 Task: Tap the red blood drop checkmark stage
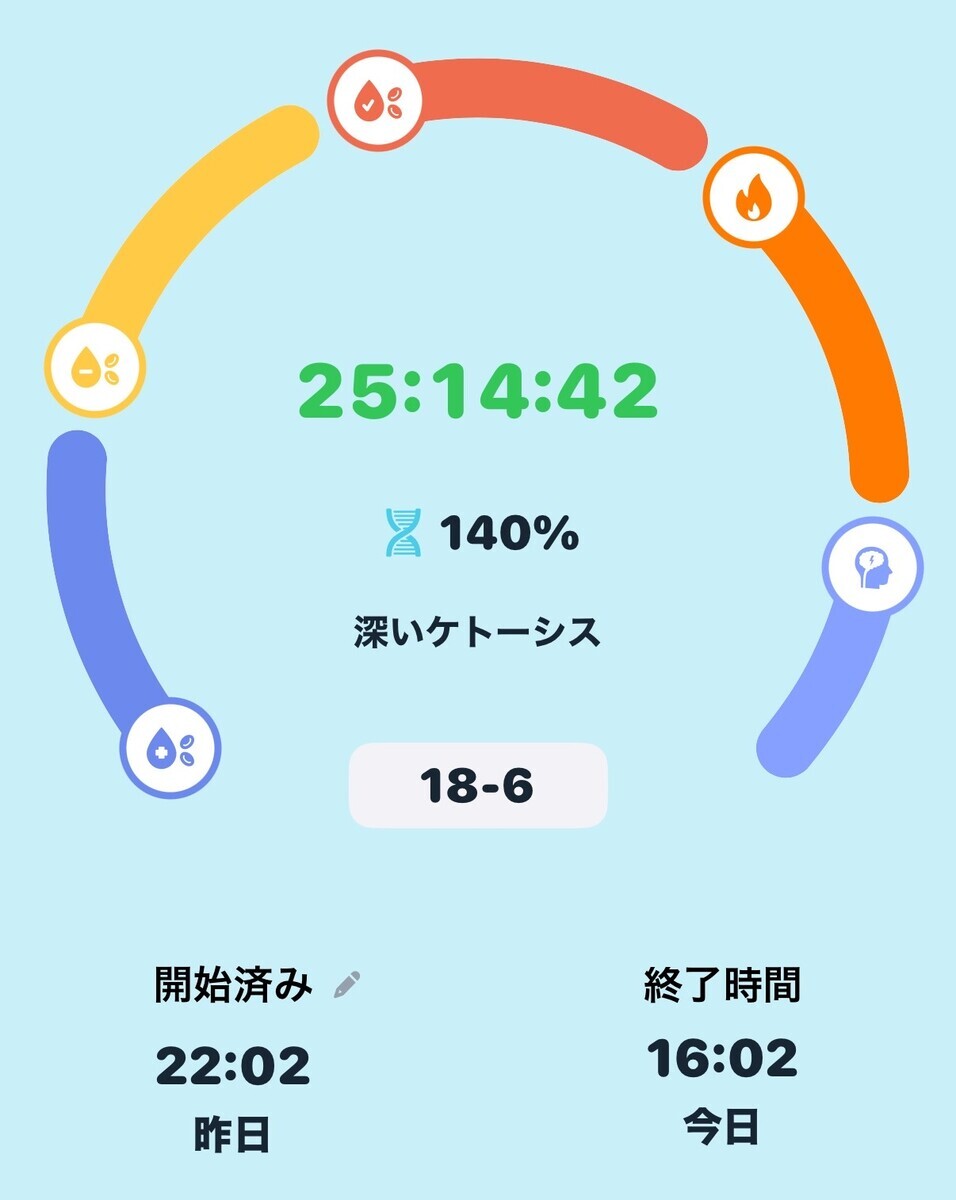pyautogui.click(x=377, y=100)
